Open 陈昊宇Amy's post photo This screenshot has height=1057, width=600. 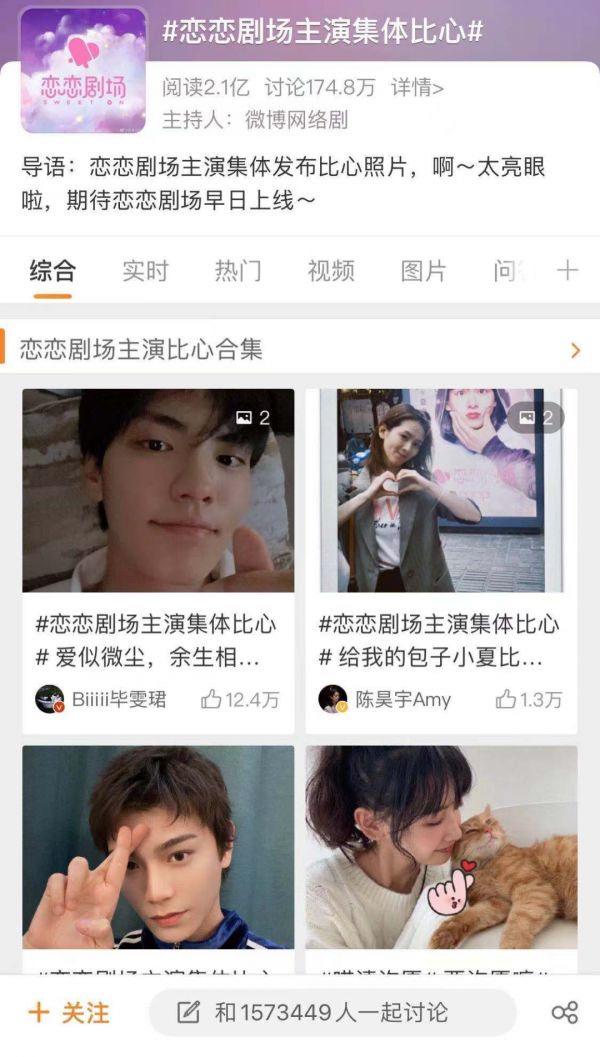[x=441, y=490]
